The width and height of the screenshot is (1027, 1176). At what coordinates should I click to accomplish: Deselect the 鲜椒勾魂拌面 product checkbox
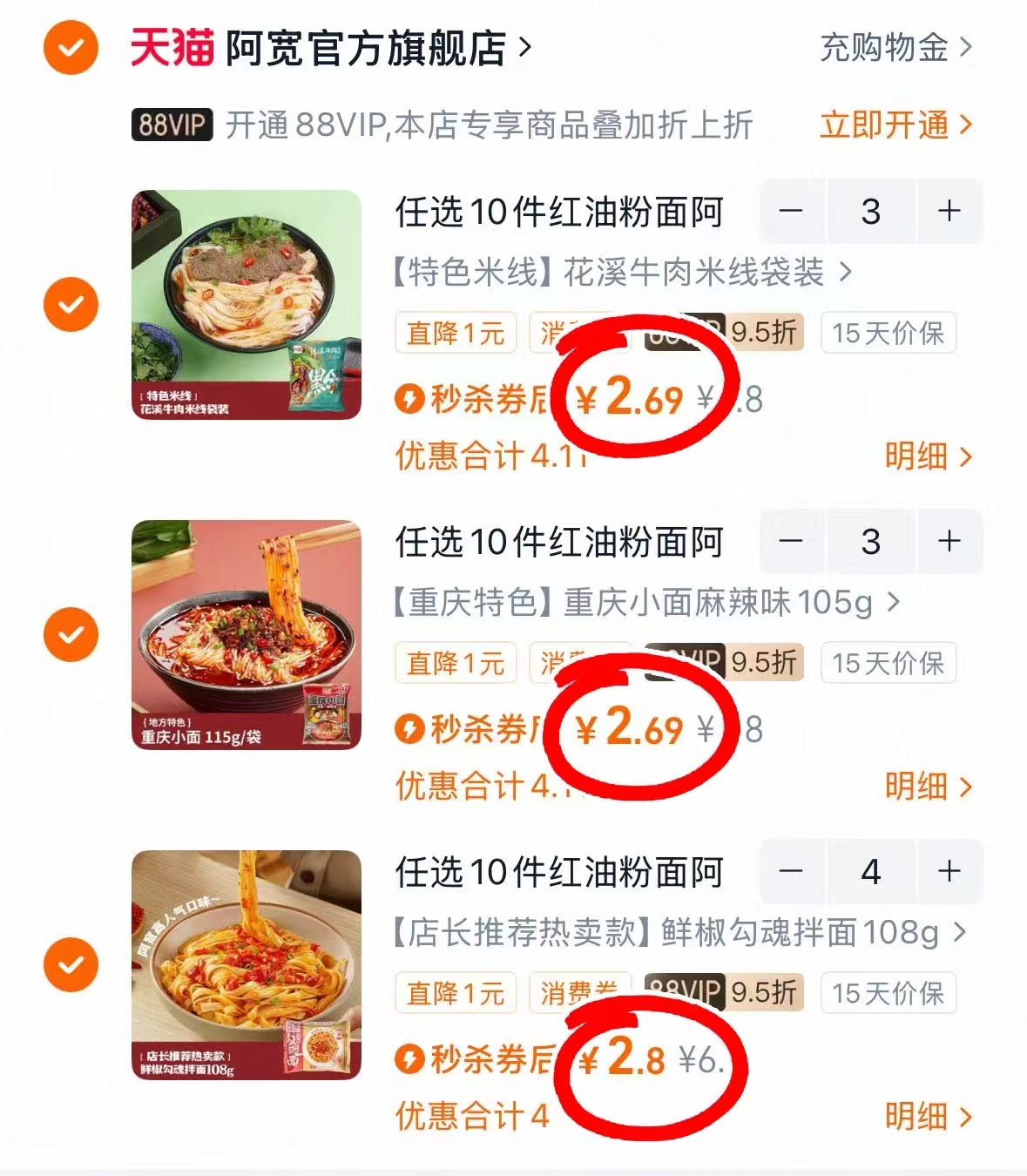coord(70,965)
